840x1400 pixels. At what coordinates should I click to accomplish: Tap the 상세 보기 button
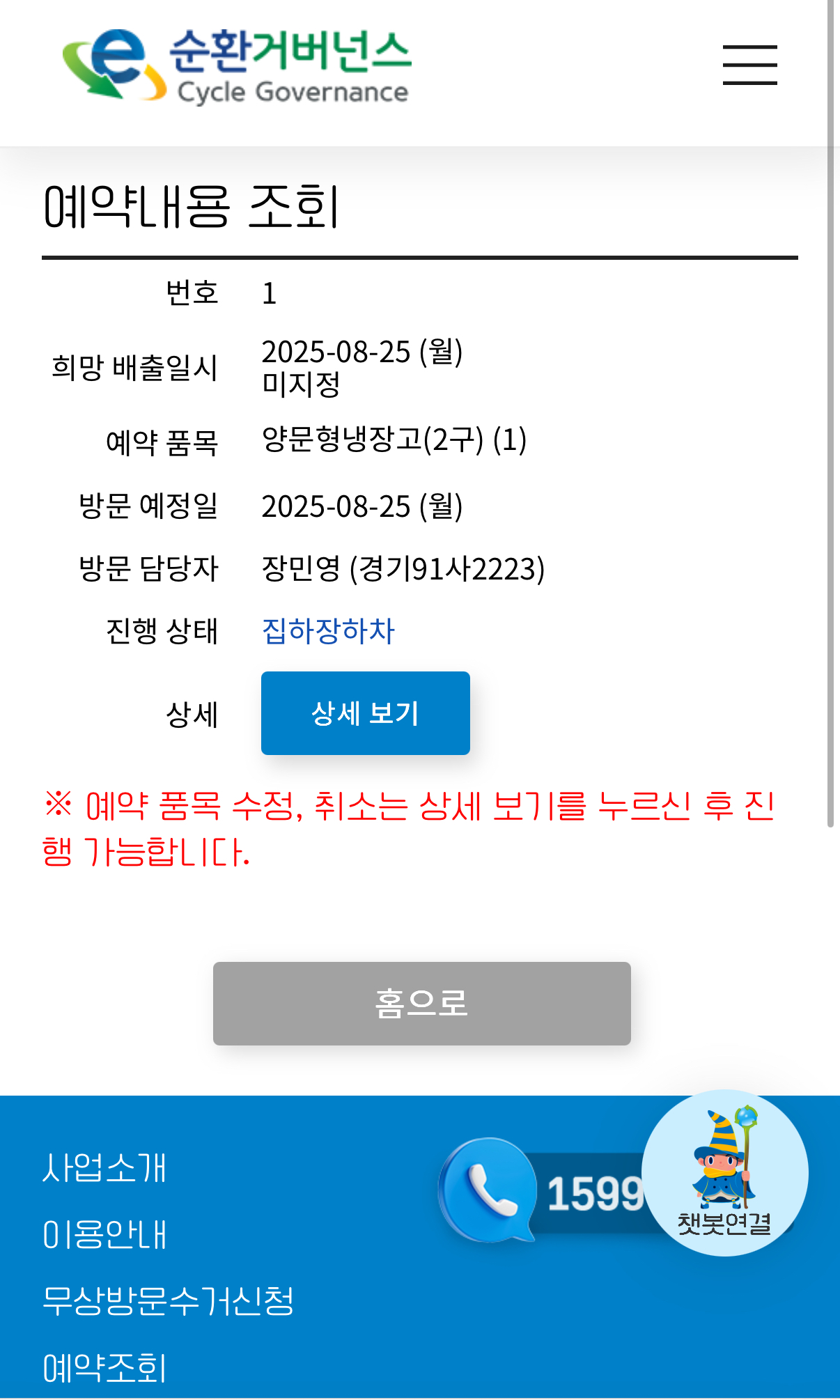tap(365, 713)
